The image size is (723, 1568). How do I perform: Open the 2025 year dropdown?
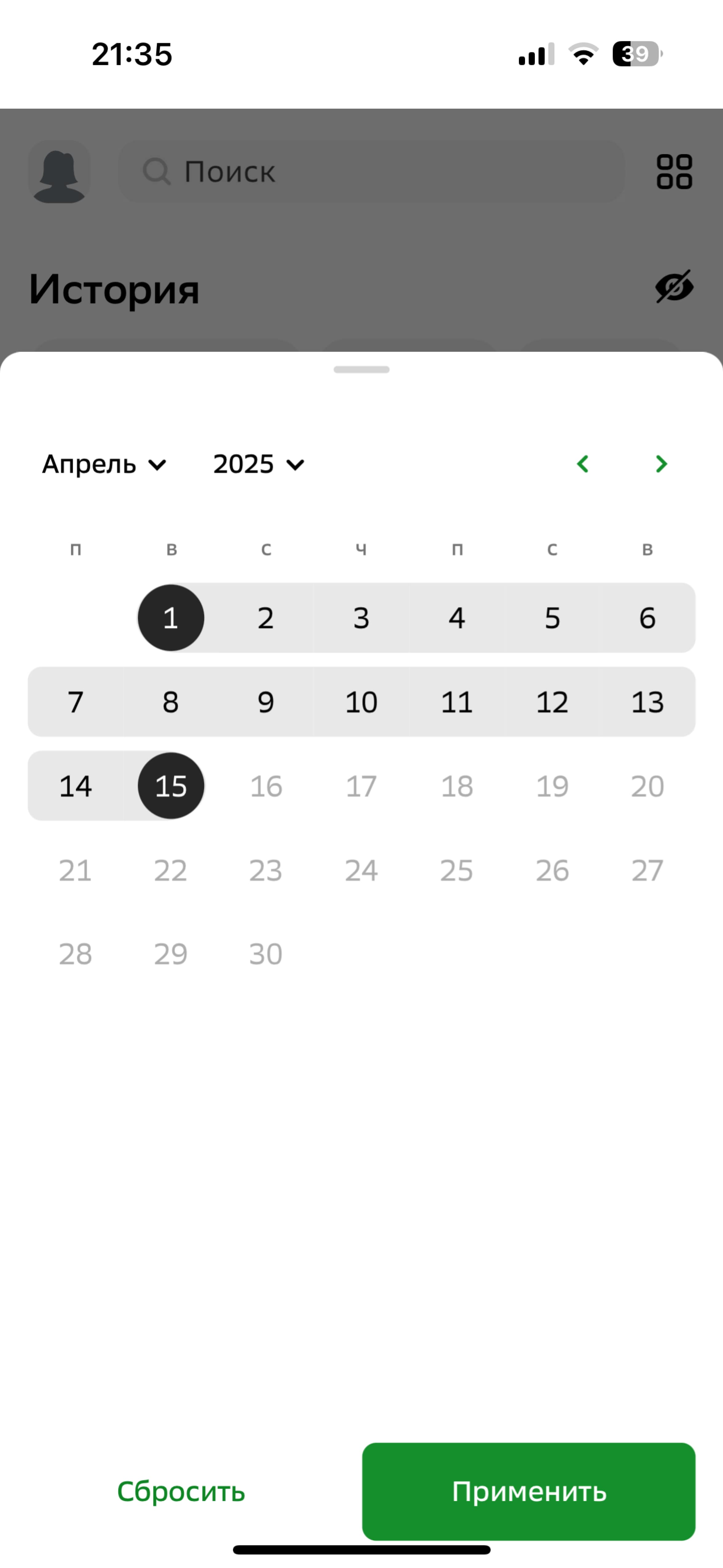(x=259, y=464)
